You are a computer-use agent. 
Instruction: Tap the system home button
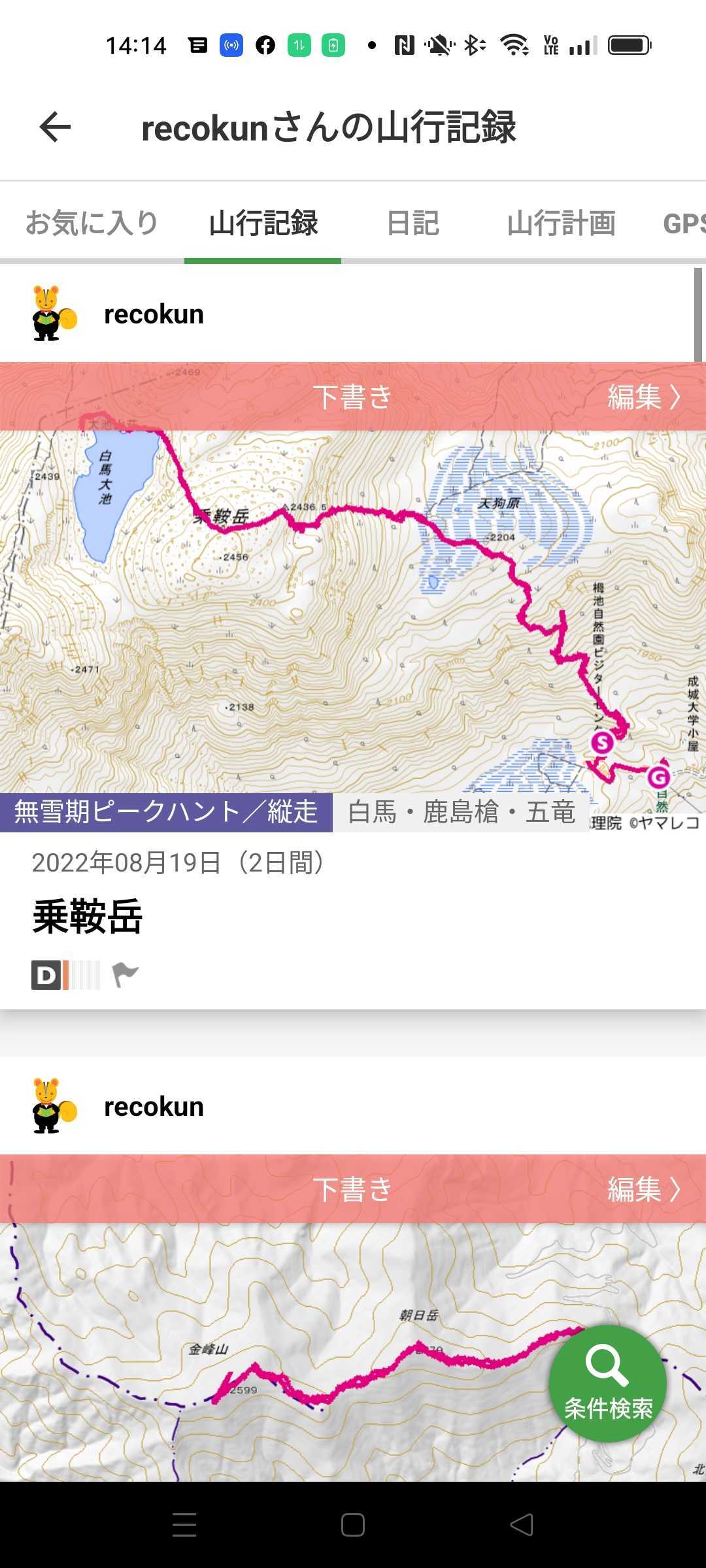353,1525
